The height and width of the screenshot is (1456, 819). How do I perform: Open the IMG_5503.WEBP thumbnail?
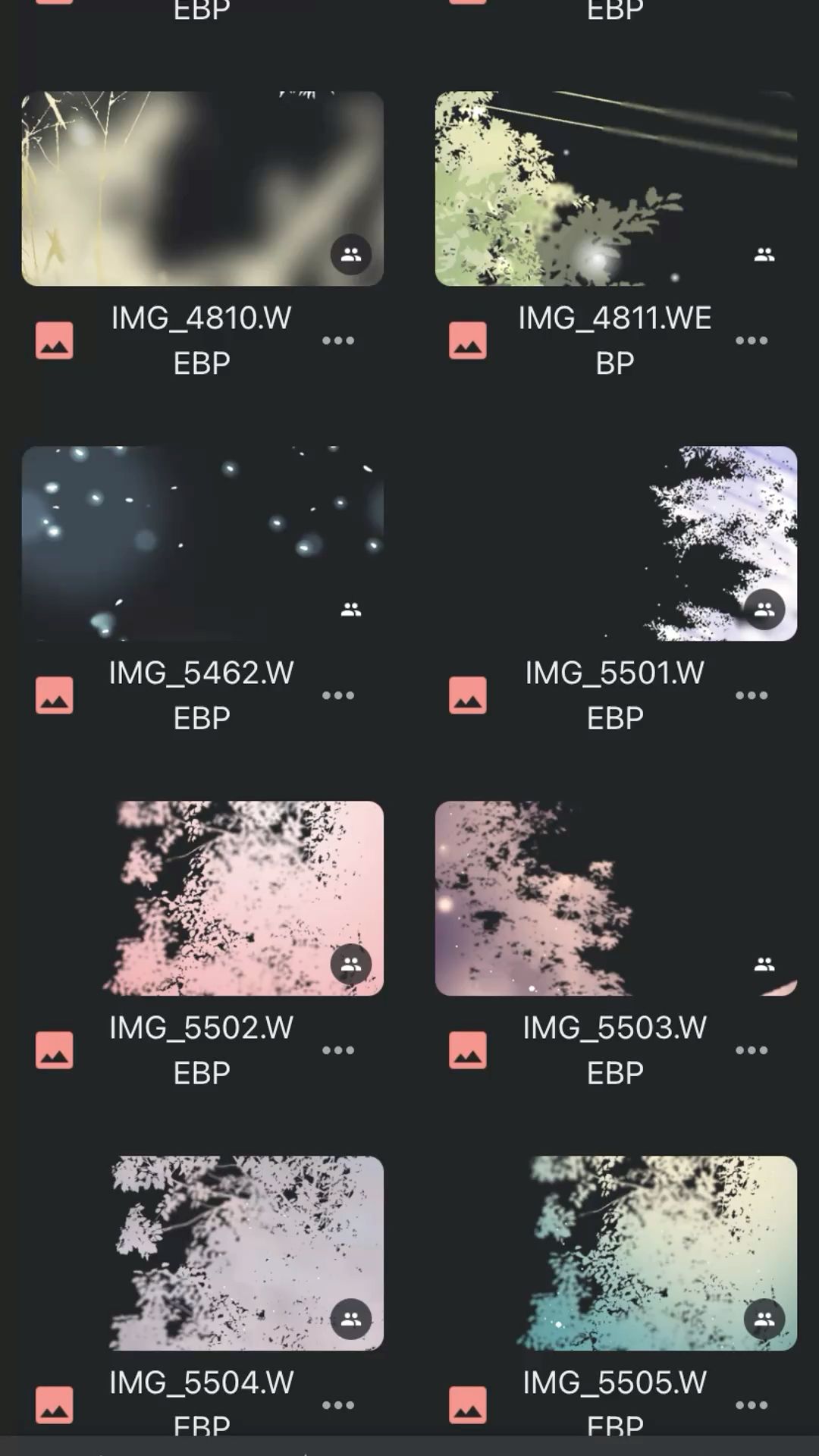coord(615,898)
